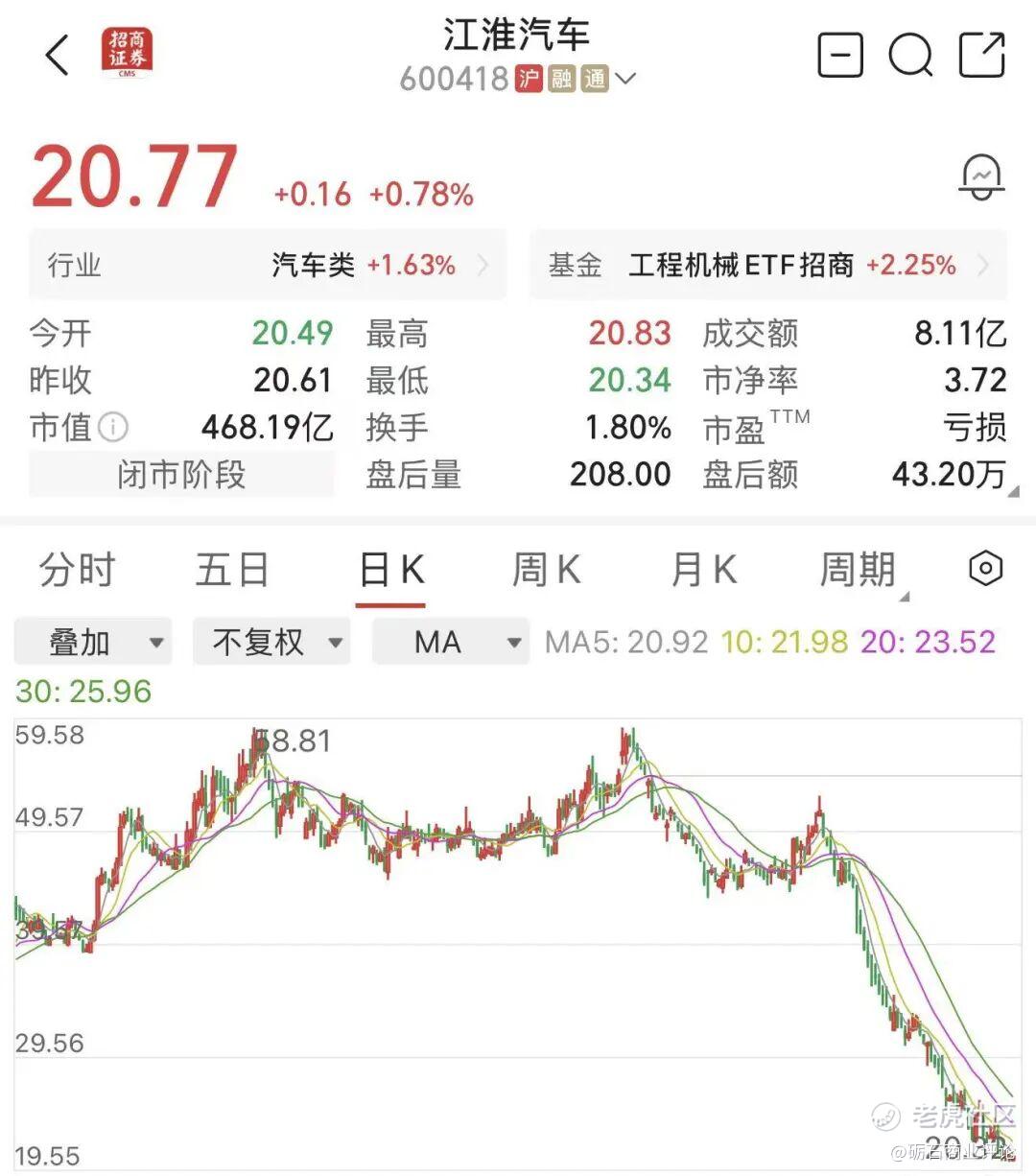Switch to the 五日 chart tab
Image resolution: width=1036 pixels, height=1176 pixels.
coord(232,570)
